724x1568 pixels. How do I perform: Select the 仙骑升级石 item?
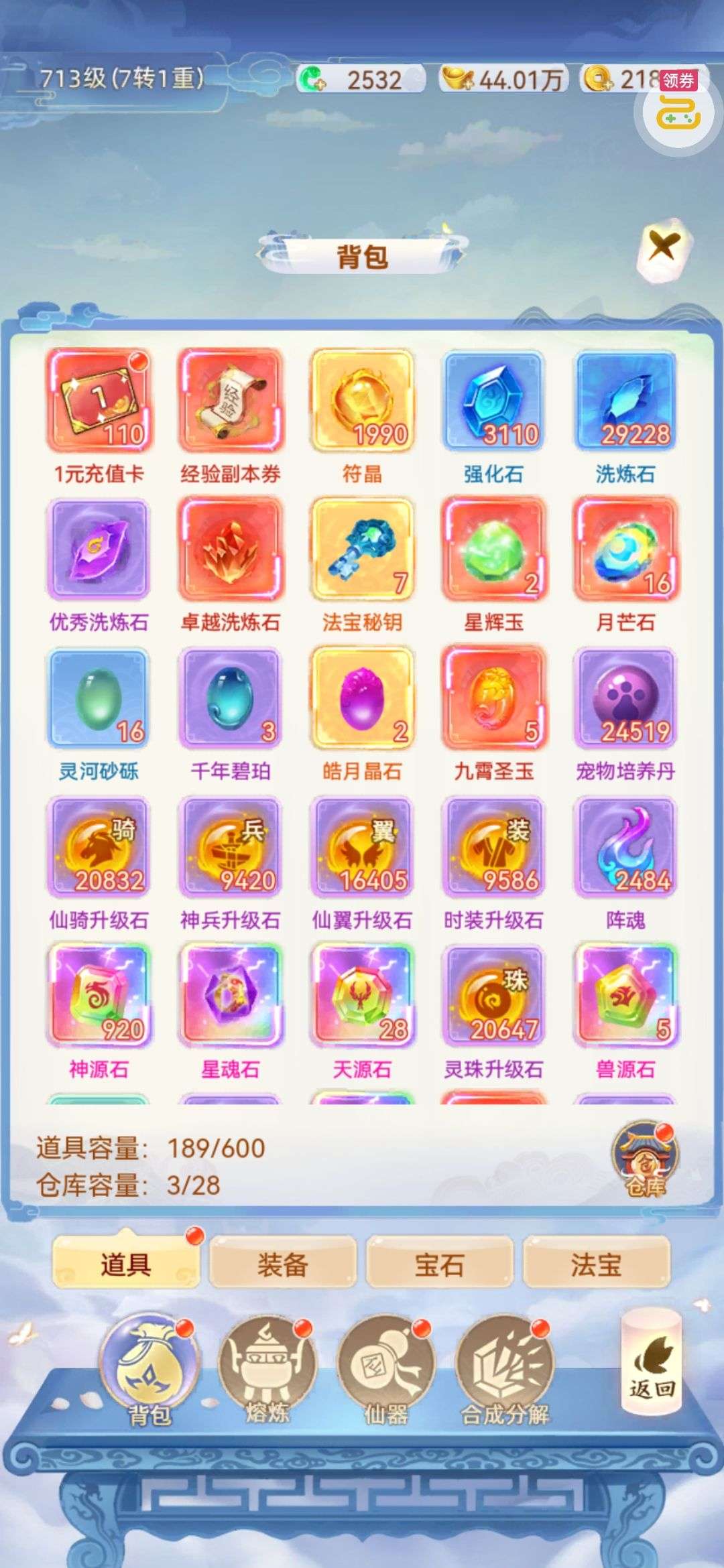pos(99,848)
